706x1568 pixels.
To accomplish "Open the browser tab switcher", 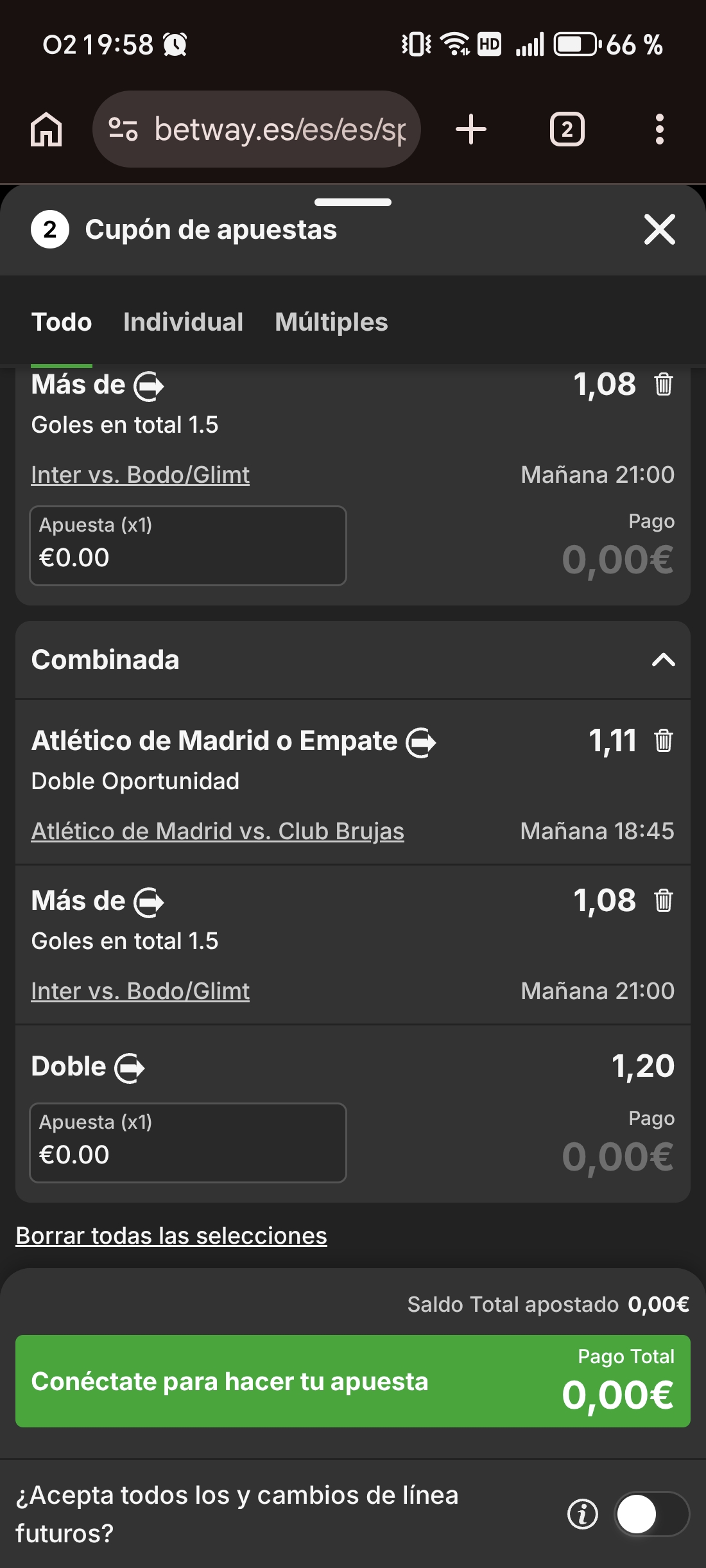I will [567, 129].
